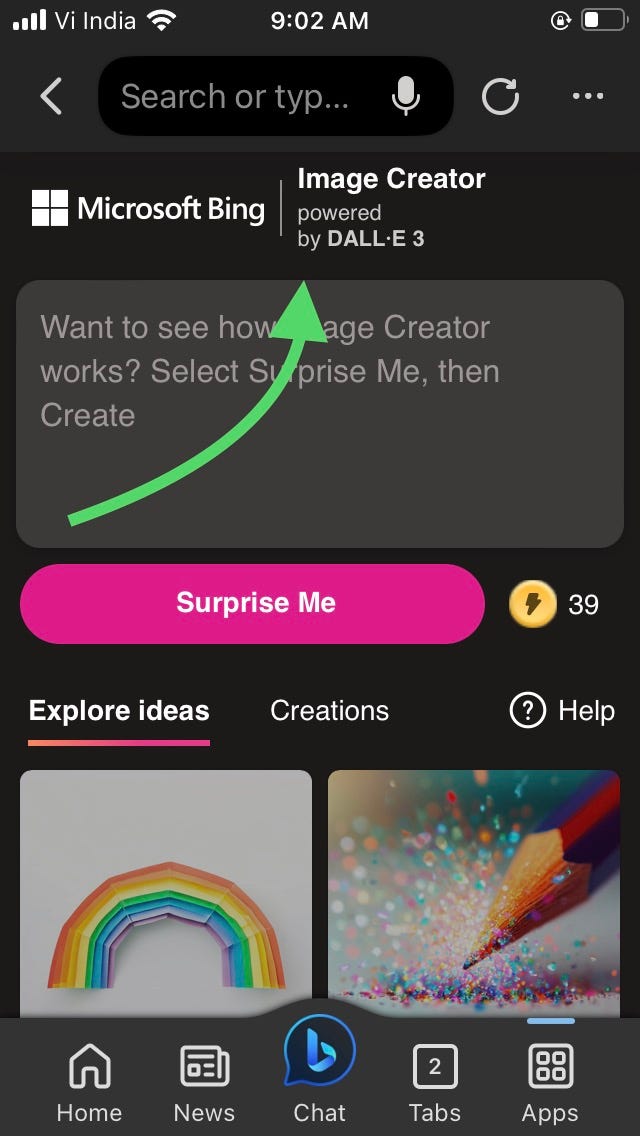Open Help
The height and width of the screenshot is (1136, 640).
click(x=562, y=711)
